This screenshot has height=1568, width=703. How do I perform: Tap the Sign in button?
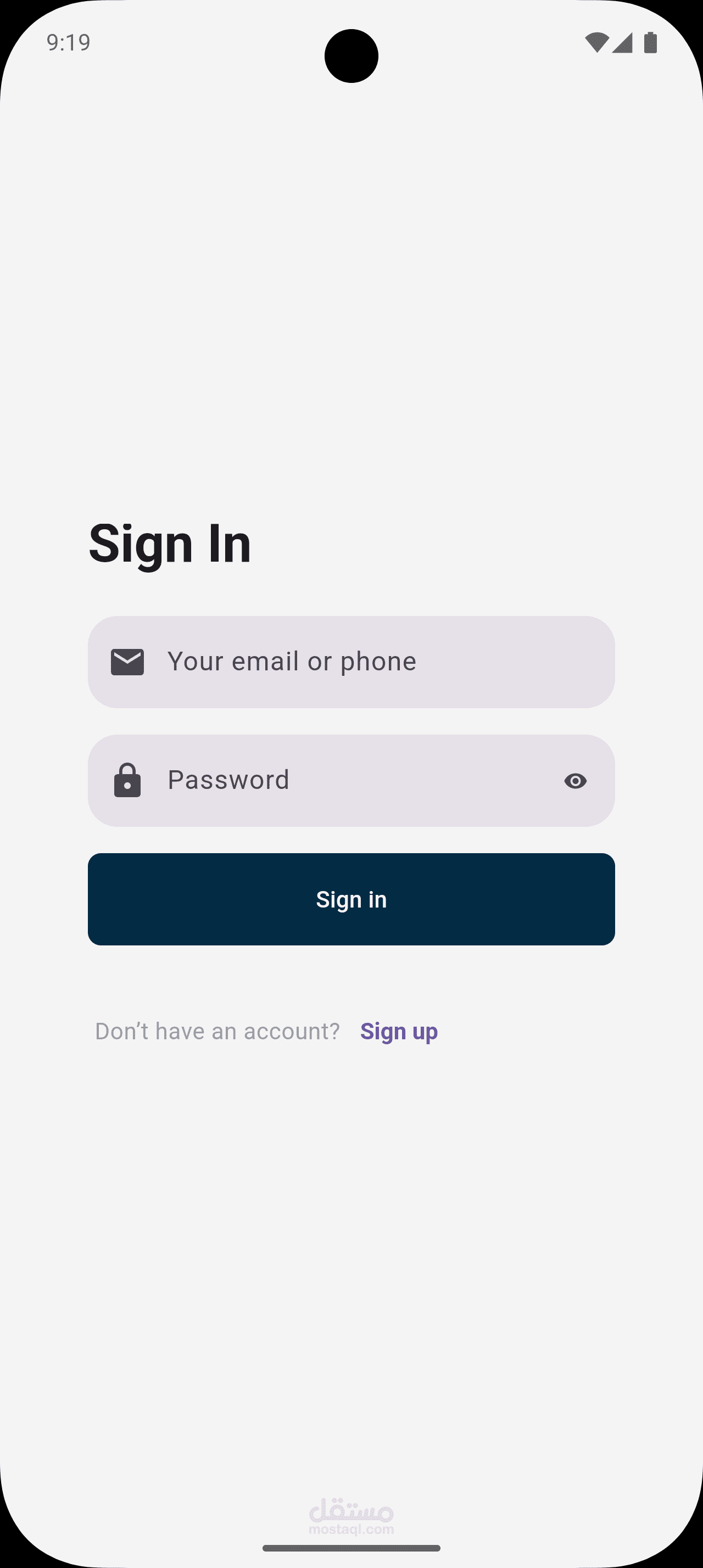(351, 899)
